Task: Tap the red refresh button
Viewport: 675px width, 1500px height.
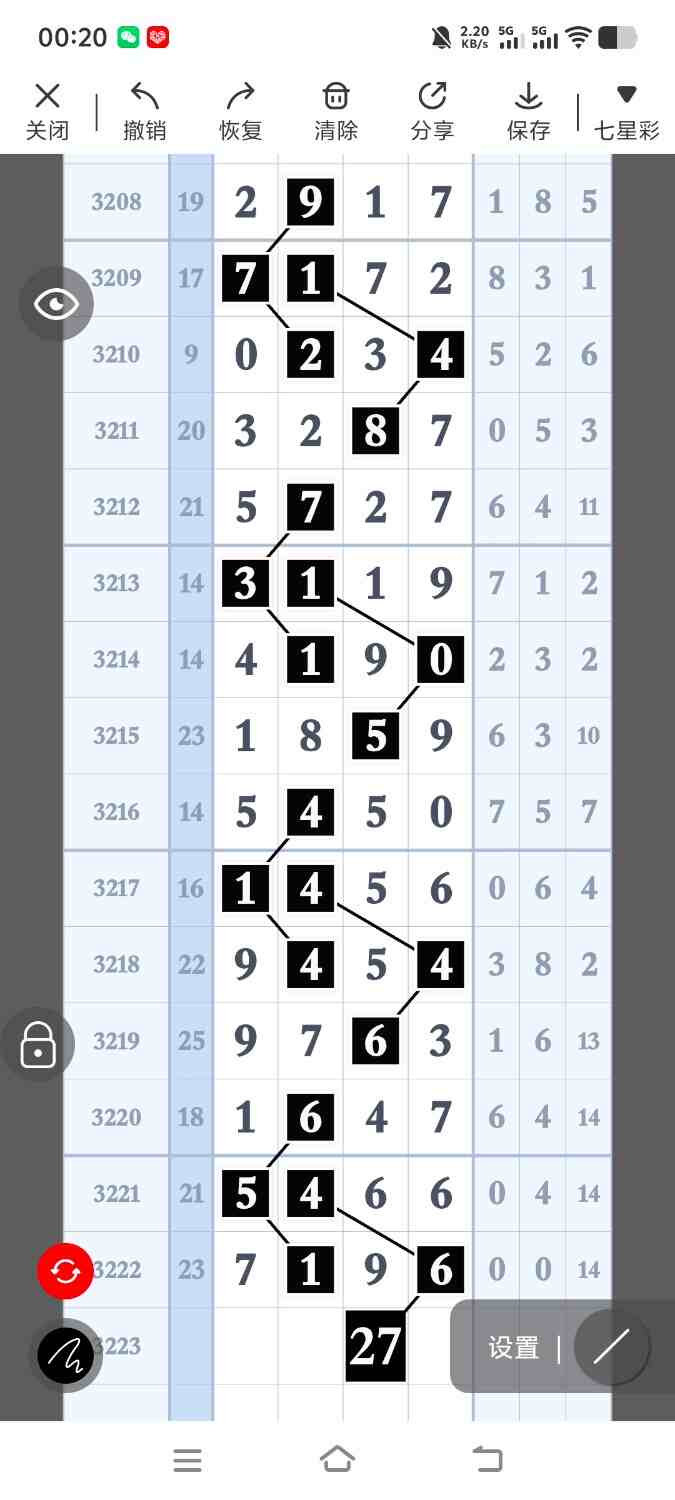Action: coord(65,1271)
